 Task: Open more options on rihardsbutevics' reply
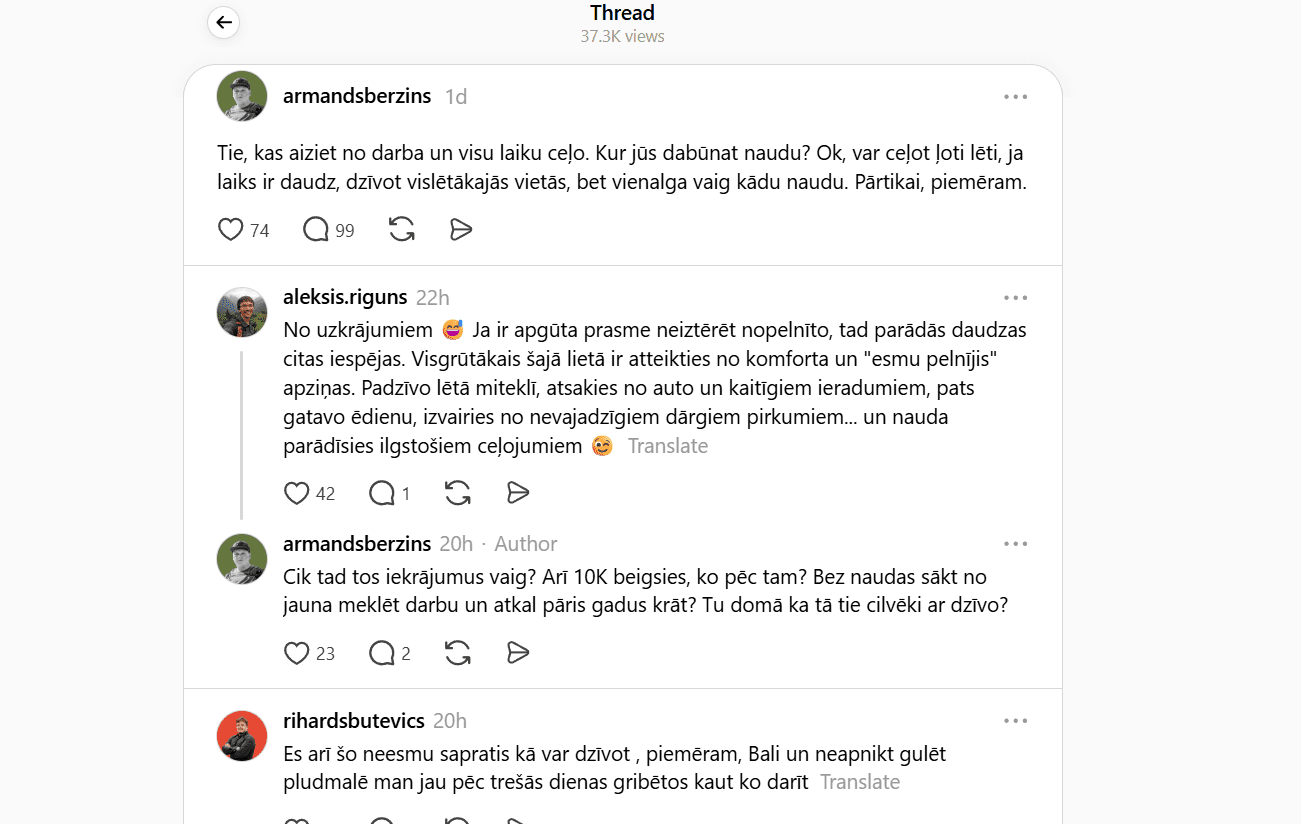click(1015, 721)
